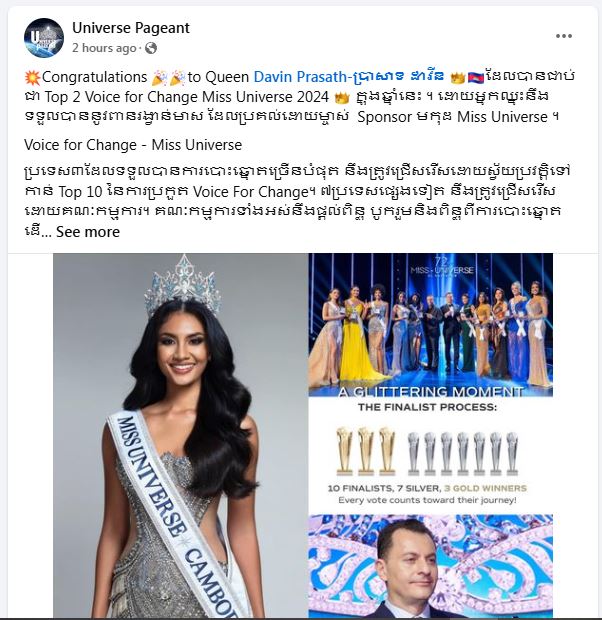Expand the post with See more
The image size is (602, 620).
coord(88,232)
